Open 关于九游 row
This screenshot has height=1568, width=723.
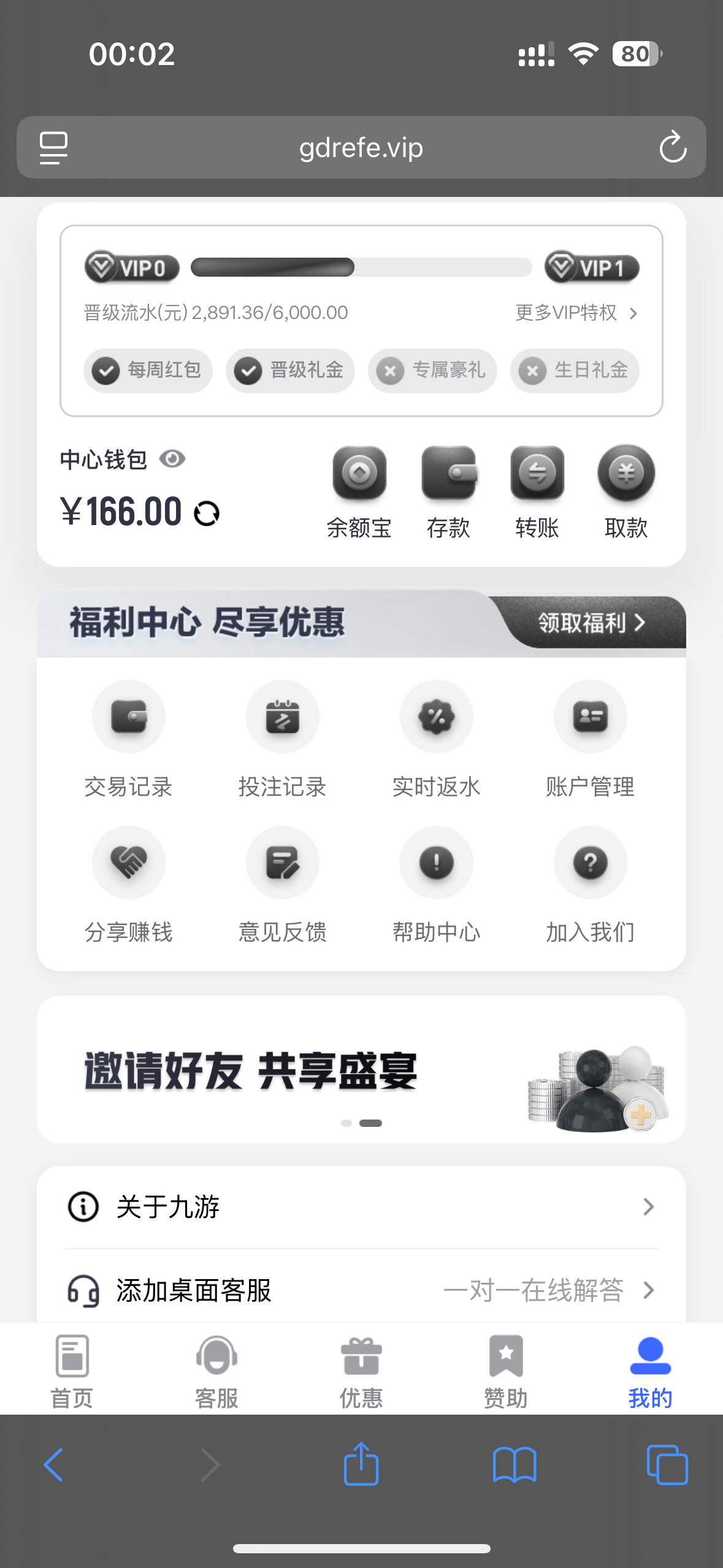pos(361,1207)
